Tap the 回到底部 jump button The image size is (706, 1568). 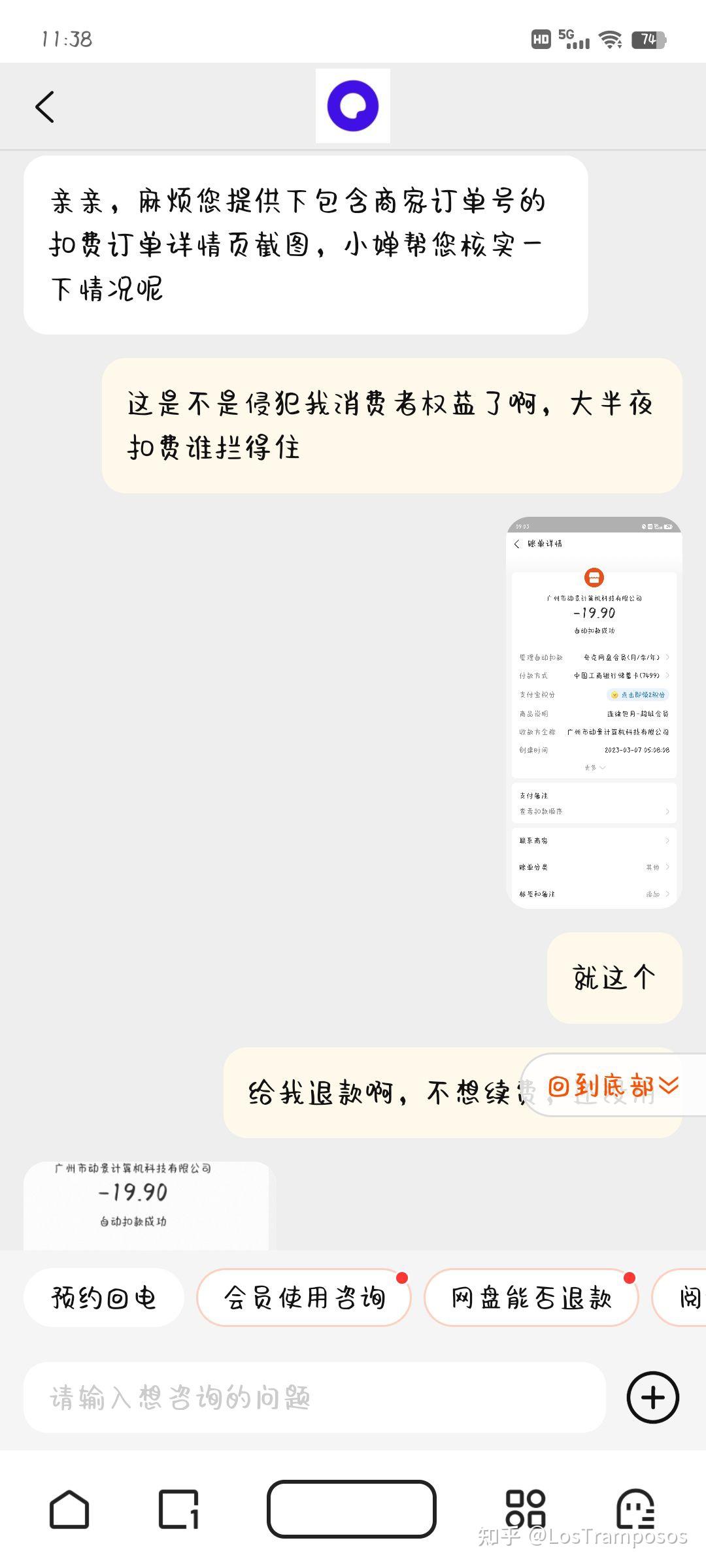pyautogui.click(x=614, y=1085)
